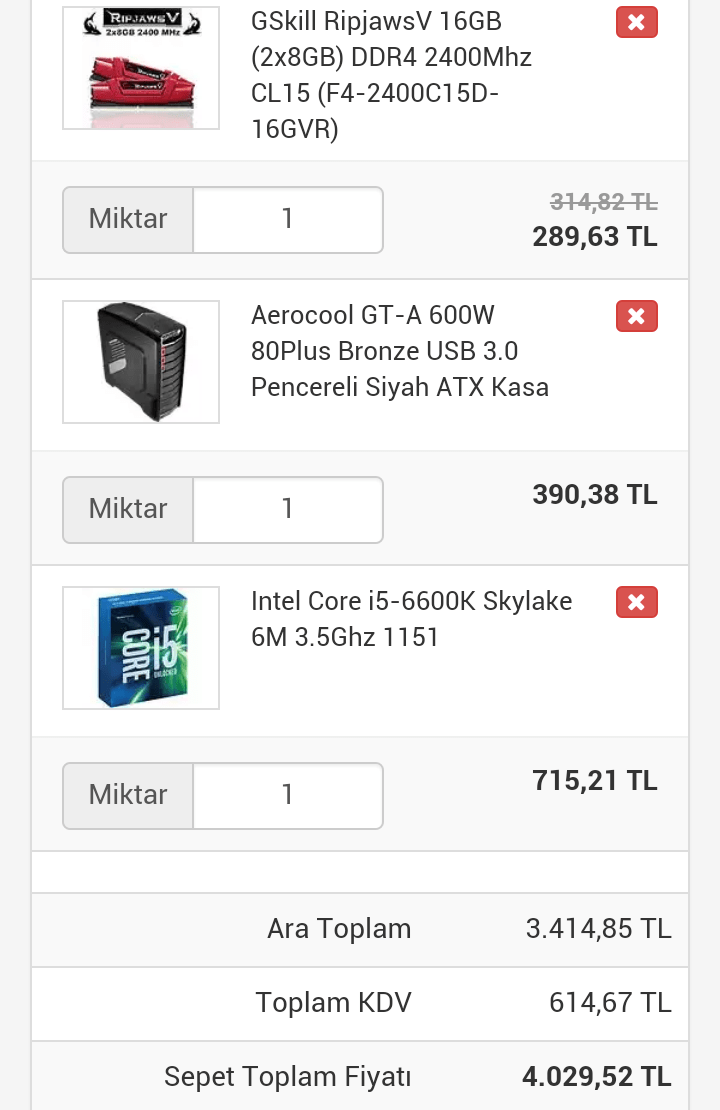
Task: Click the Miktar label for the RAM
Action: pyautogui.click(x=127, y=219)
